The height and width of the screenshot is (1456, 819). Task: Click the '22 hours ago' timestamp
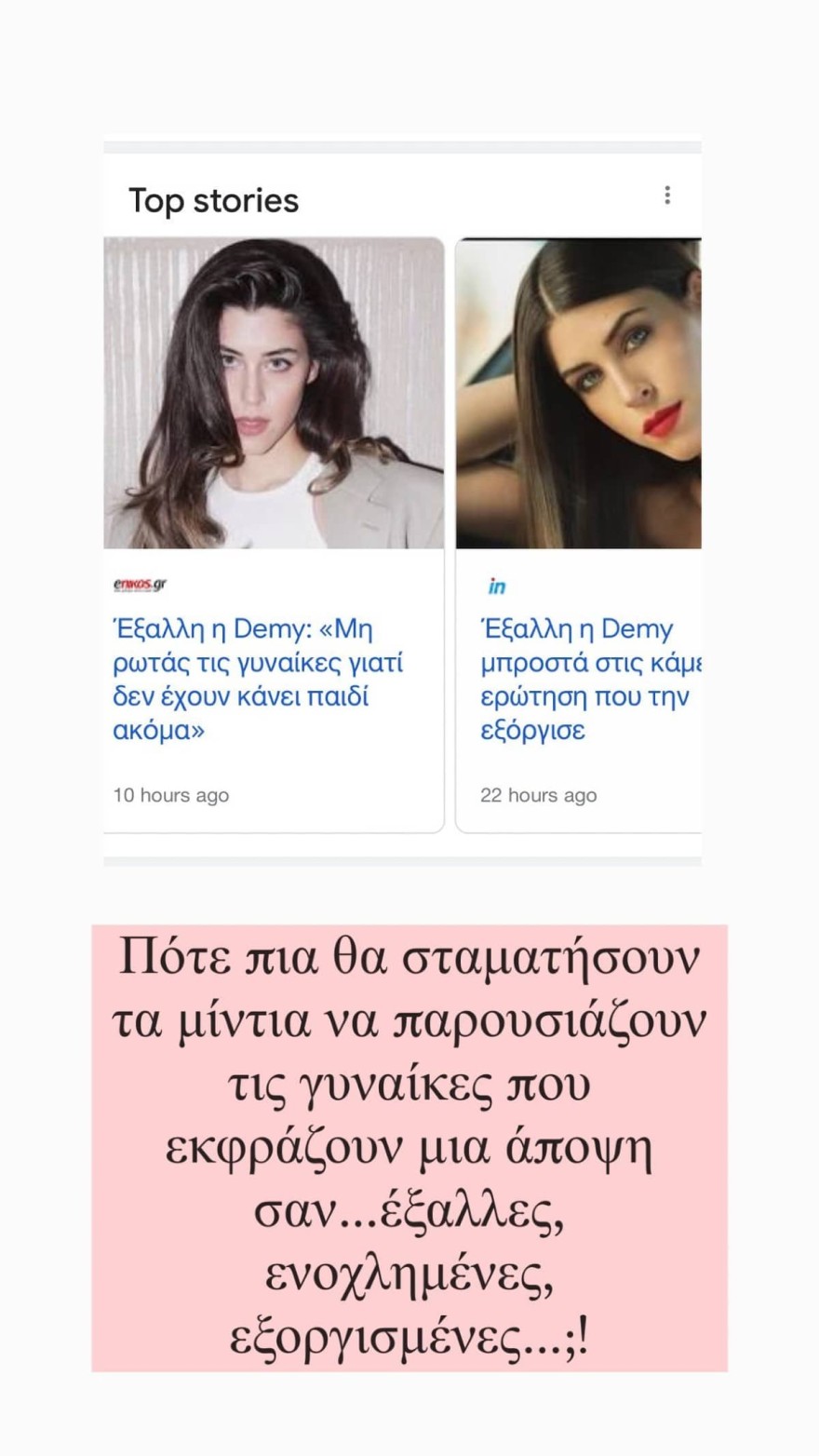tap(537, 795)
